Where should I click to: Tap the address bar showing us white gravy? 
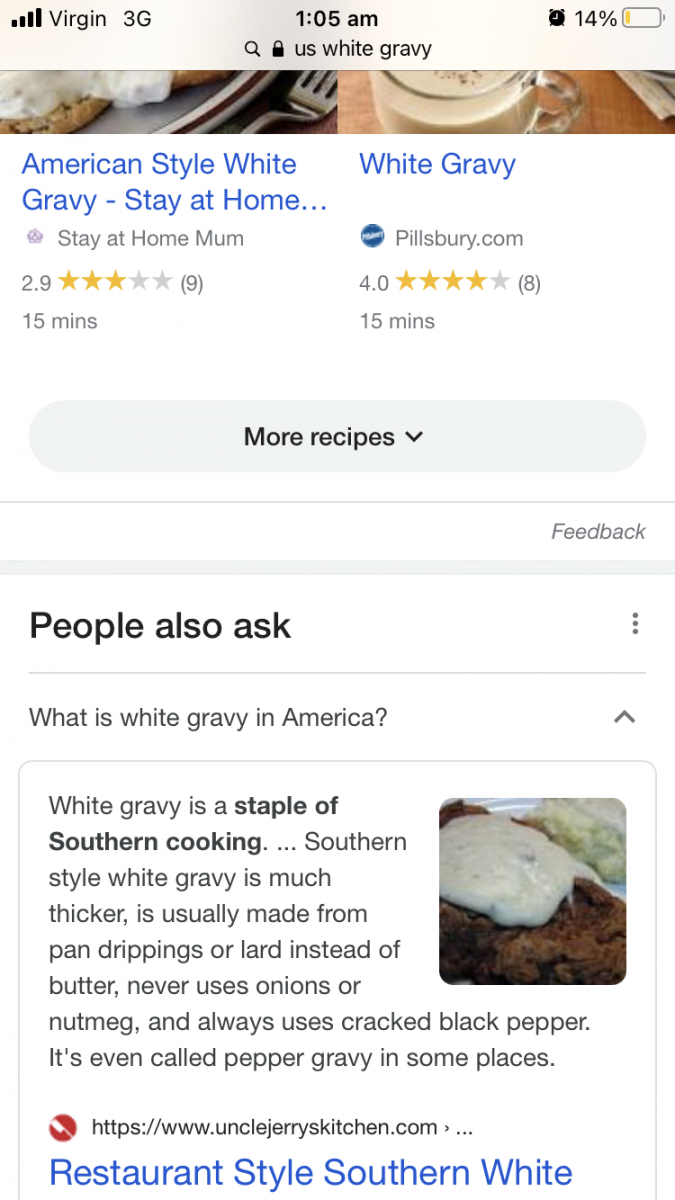338,49
